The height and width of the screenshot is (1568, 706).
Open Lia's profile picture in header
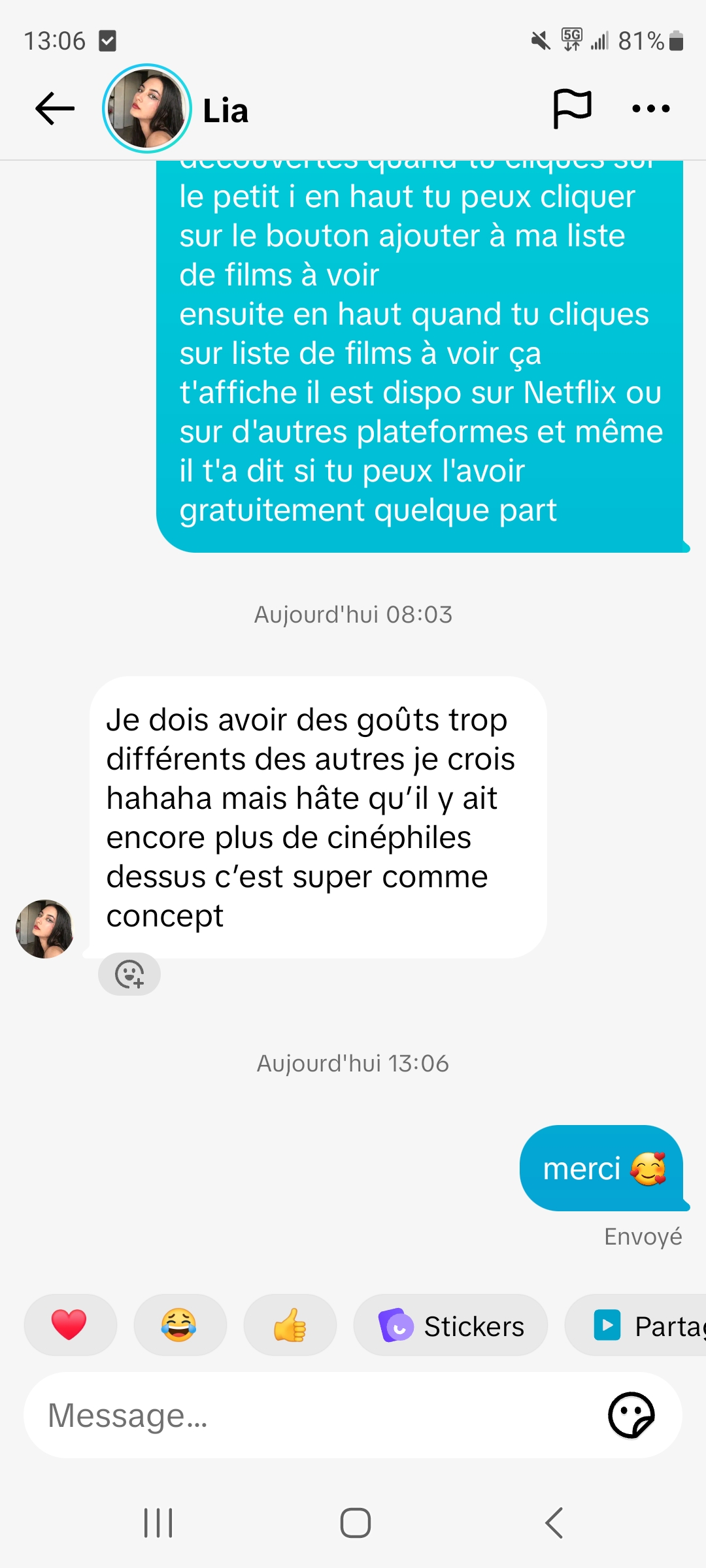(x=147, y=108)
